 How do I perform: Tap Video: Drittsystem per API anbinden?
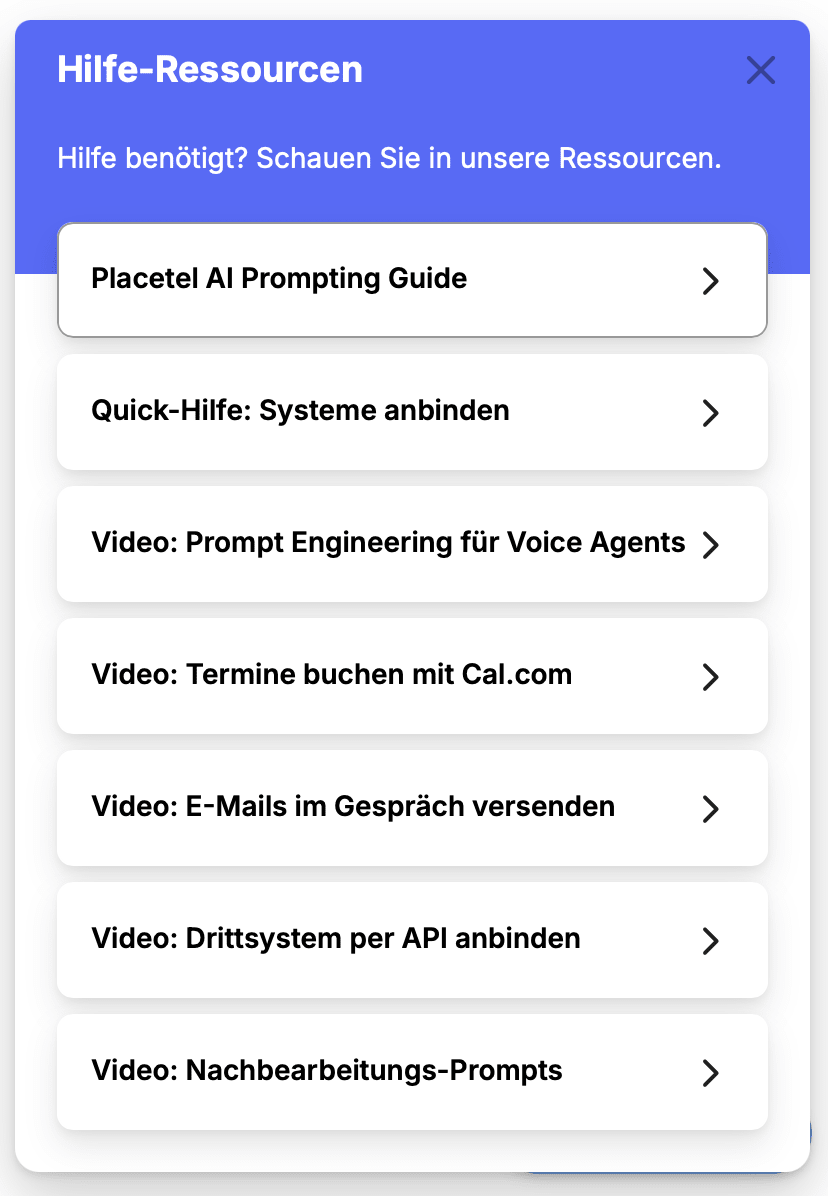point(412,940)
